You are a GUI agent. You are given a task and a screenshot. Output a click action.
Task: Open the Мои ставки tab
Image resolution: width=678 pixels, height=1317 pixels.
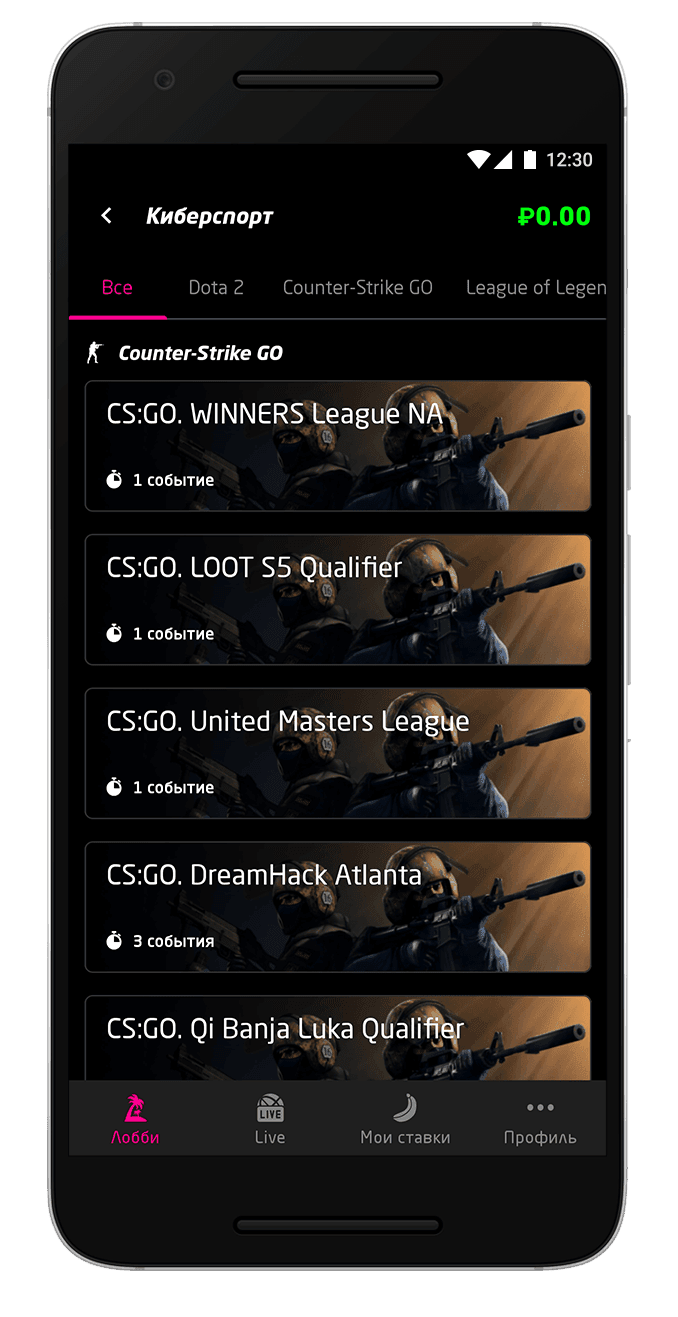click(405, 1119)
